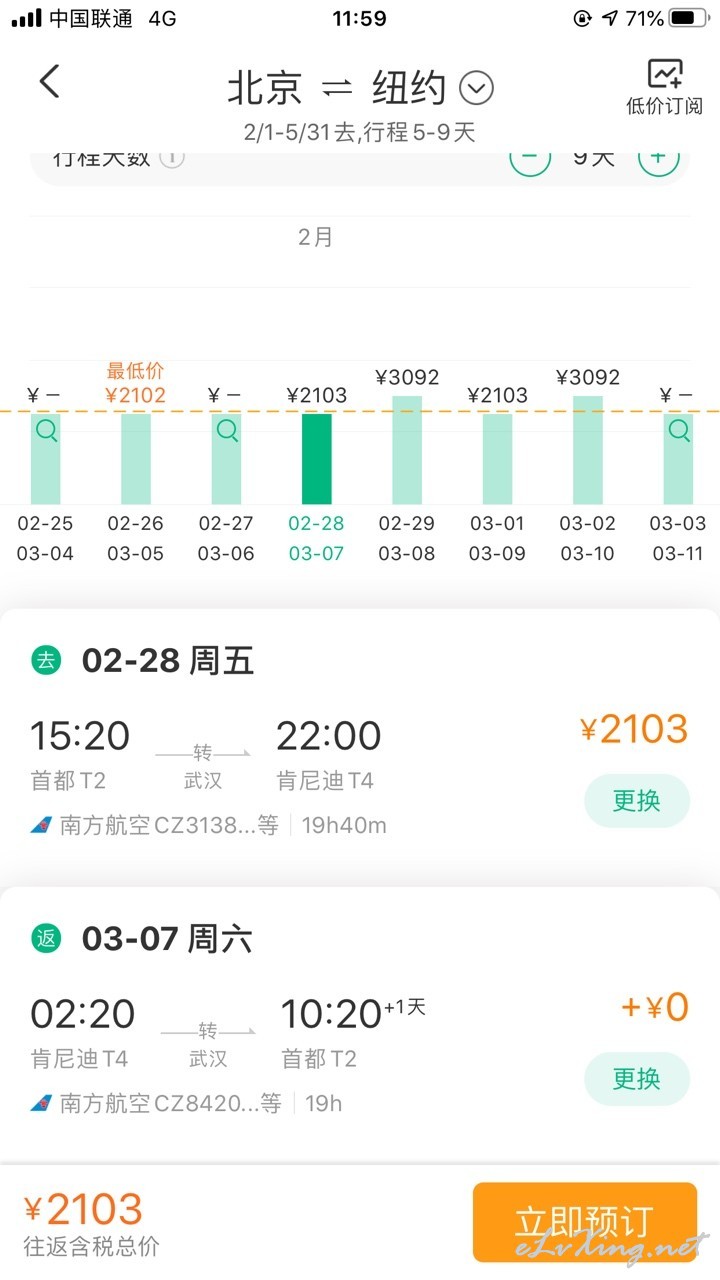Open 低价订阅 low-price subscription

[664, 86]
